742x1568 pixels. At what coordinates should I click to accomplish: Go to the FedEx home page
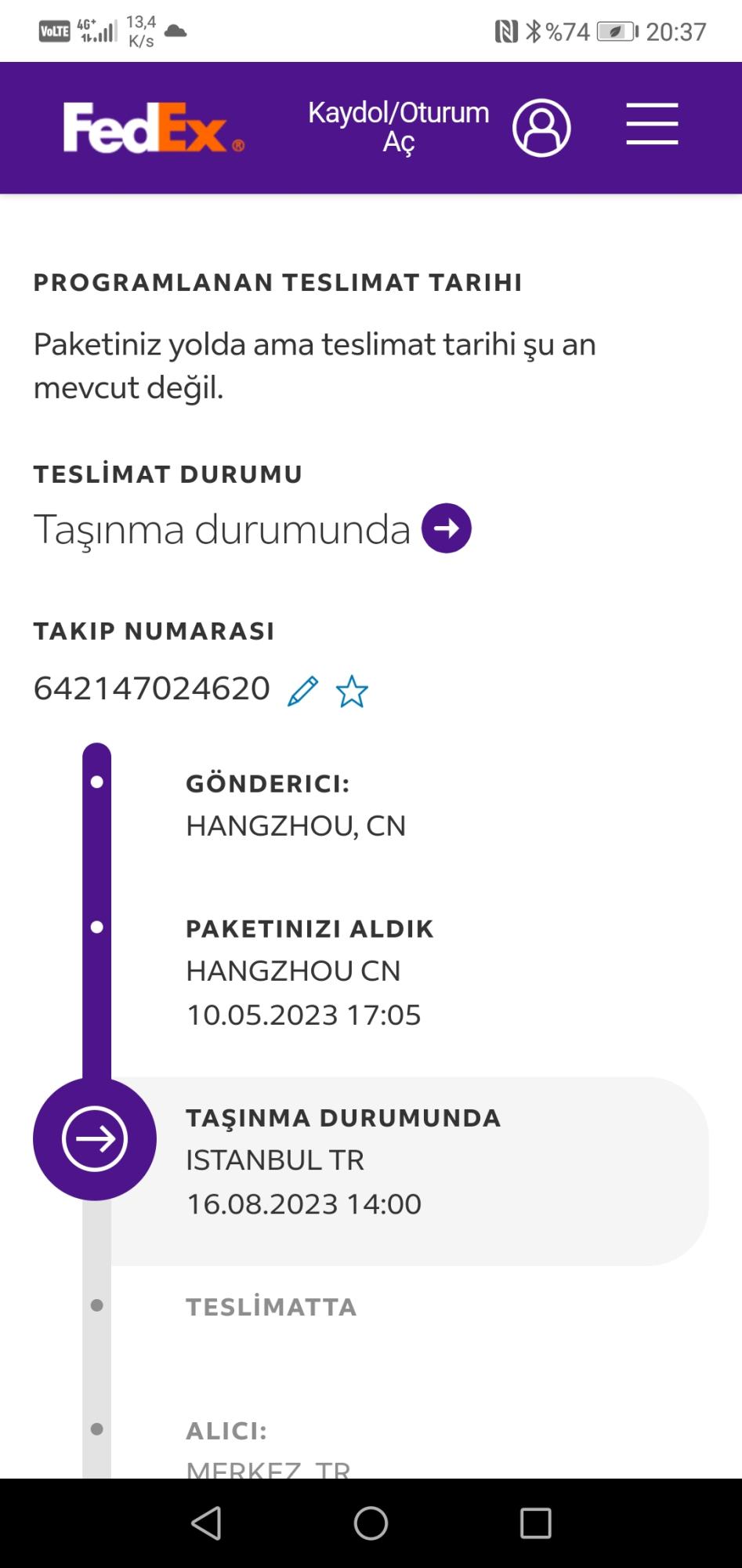[154, 128]
